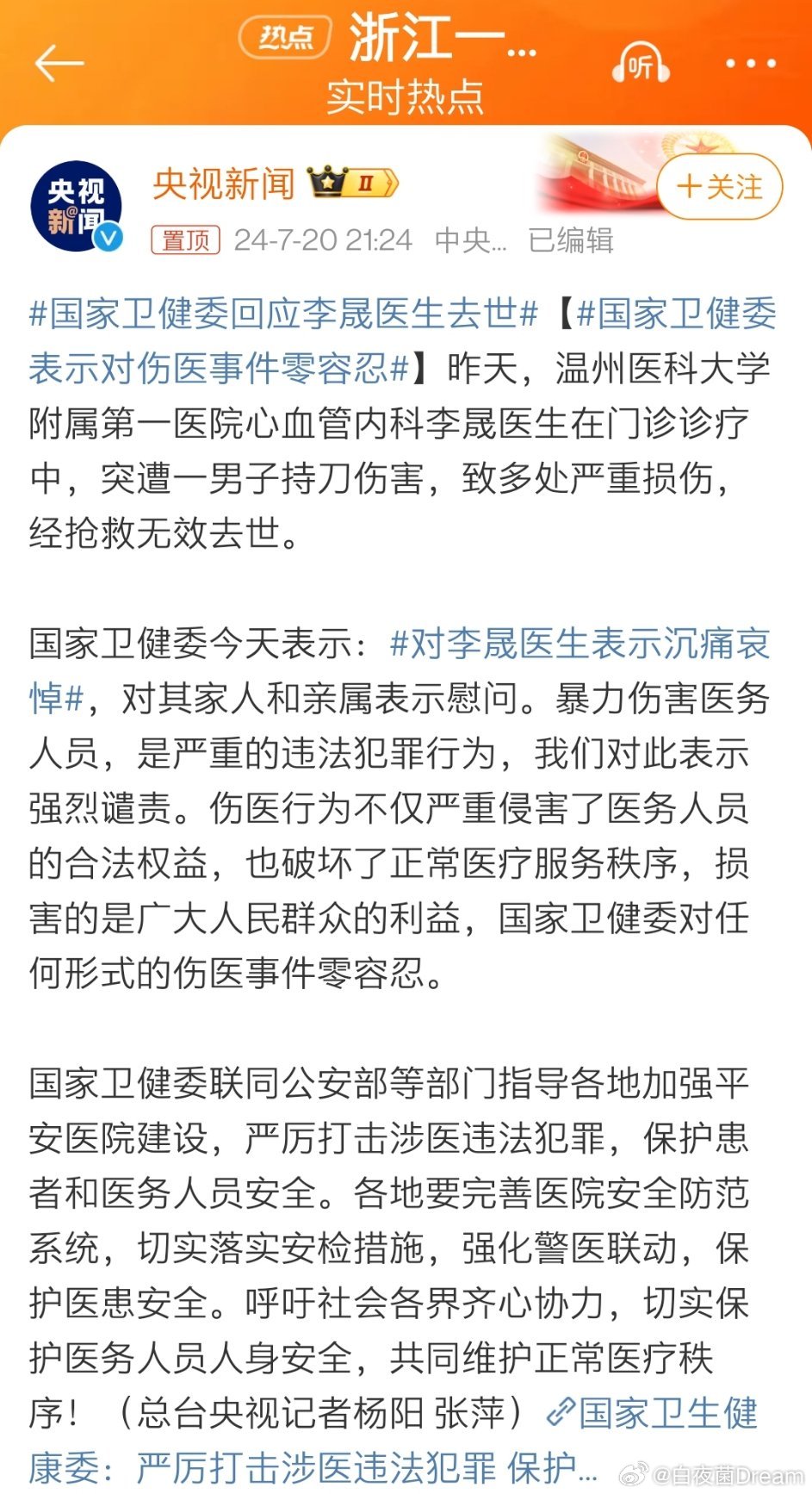Open the 央视新闻 profile avatar

[x=76, y=207]
